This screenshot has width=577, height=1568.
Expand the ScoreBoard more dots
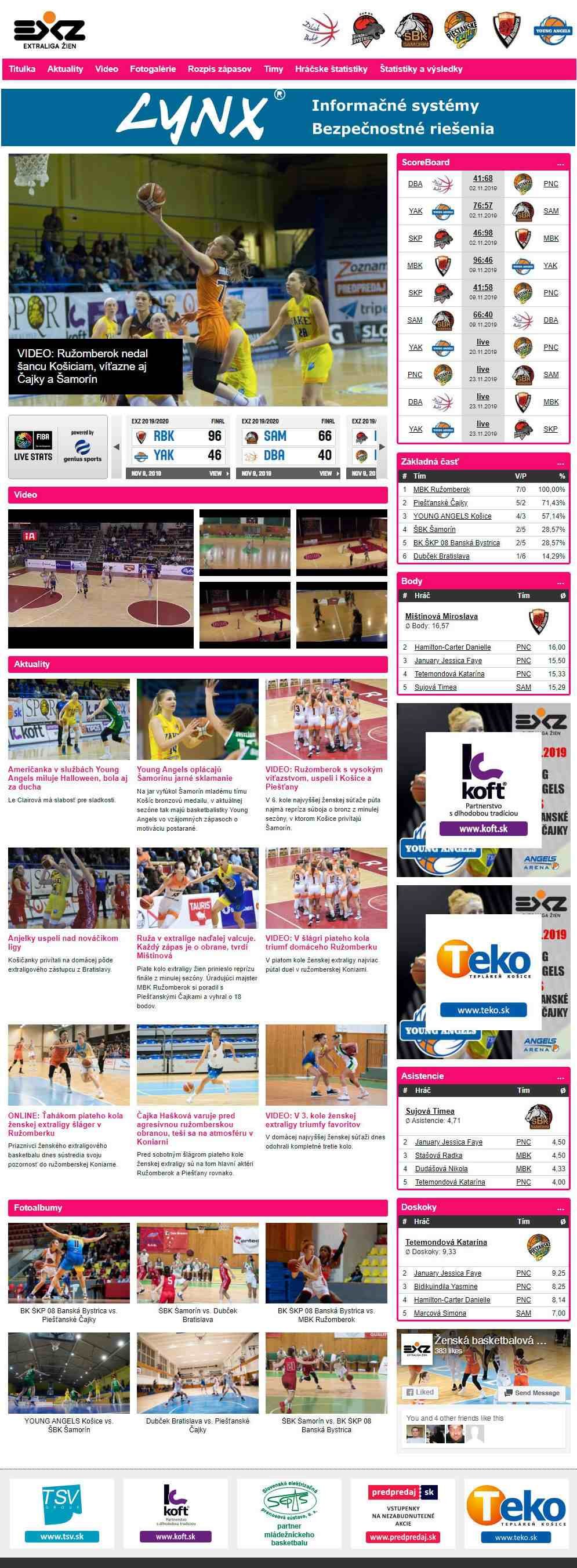[x=560, y=163]
